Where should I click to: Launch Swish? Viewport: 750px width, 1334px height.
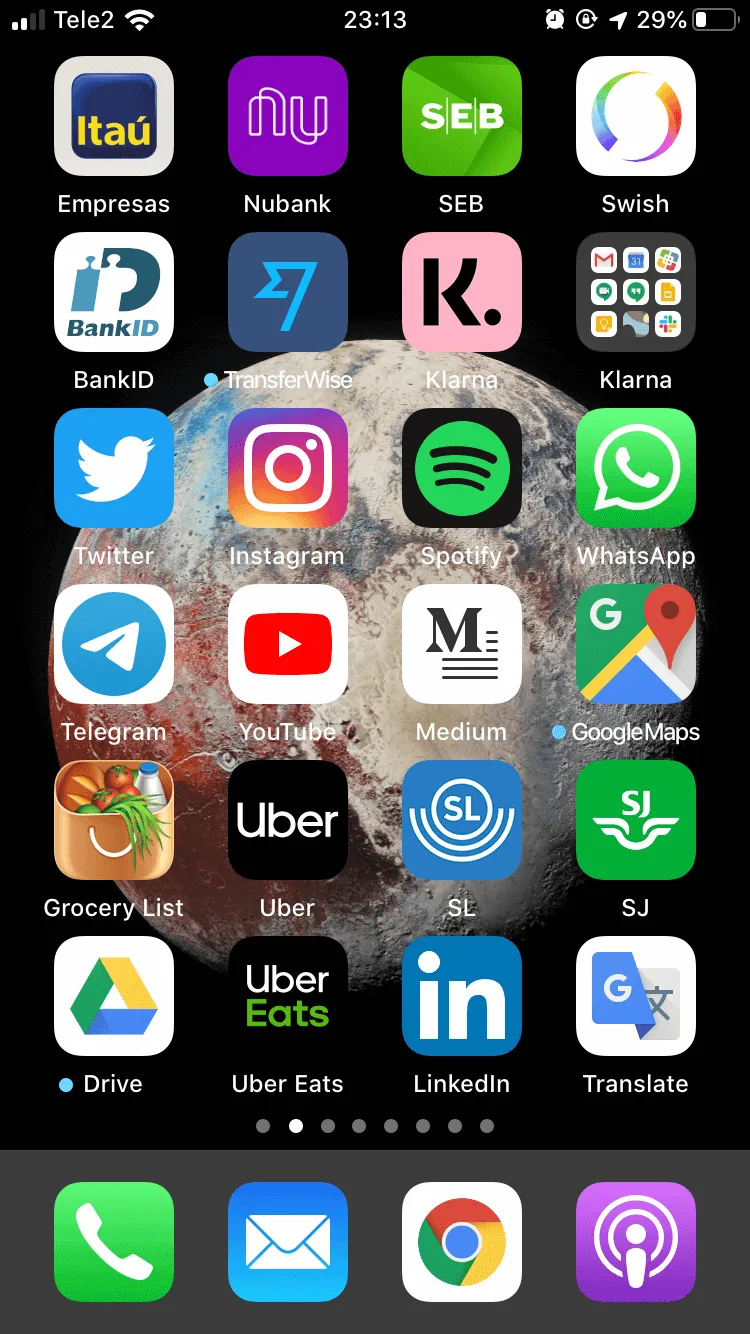pyautogui.click(x=636, y=116)
